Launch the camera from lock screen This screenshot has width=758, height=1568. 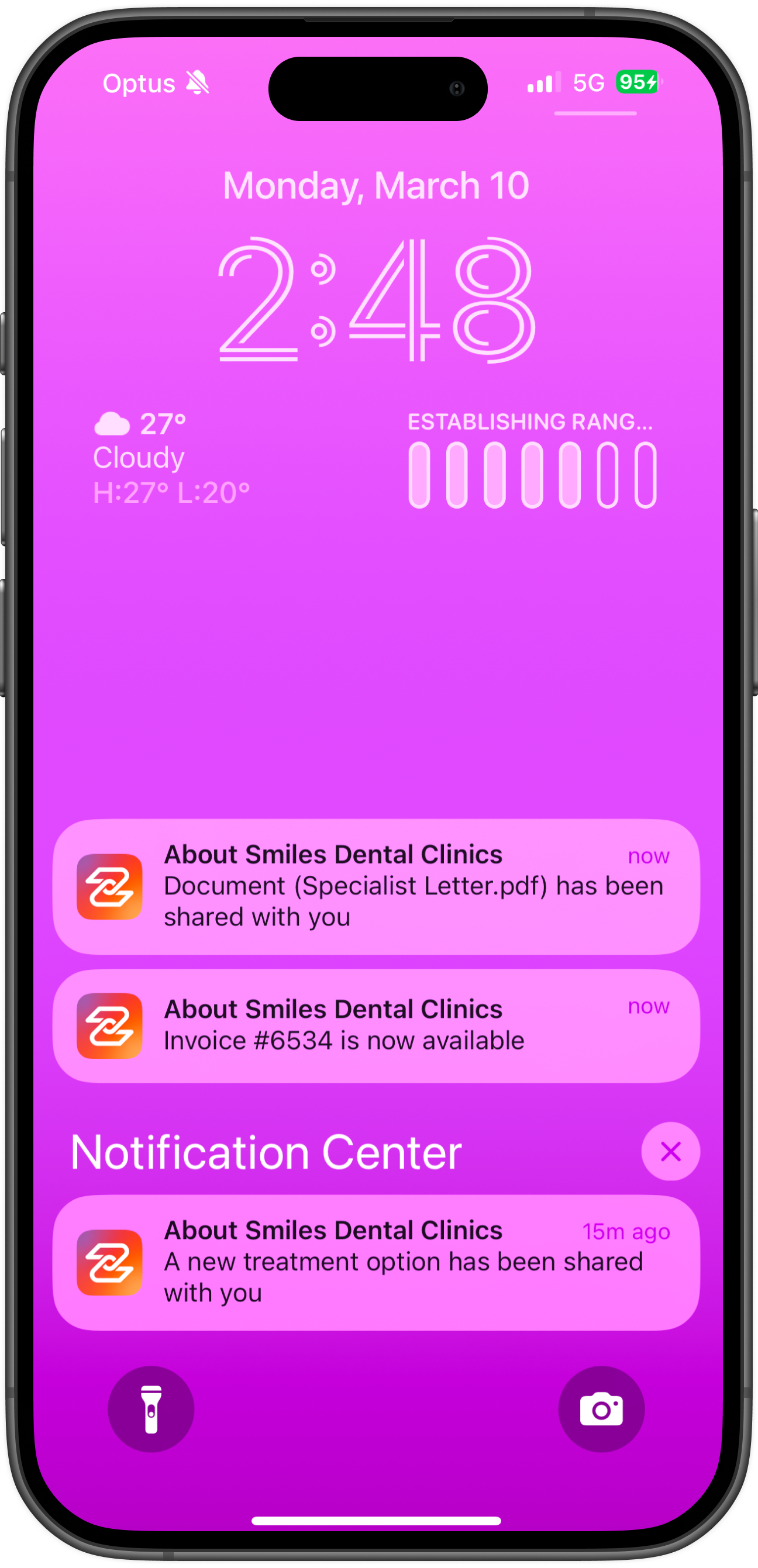pos(601,1409)
